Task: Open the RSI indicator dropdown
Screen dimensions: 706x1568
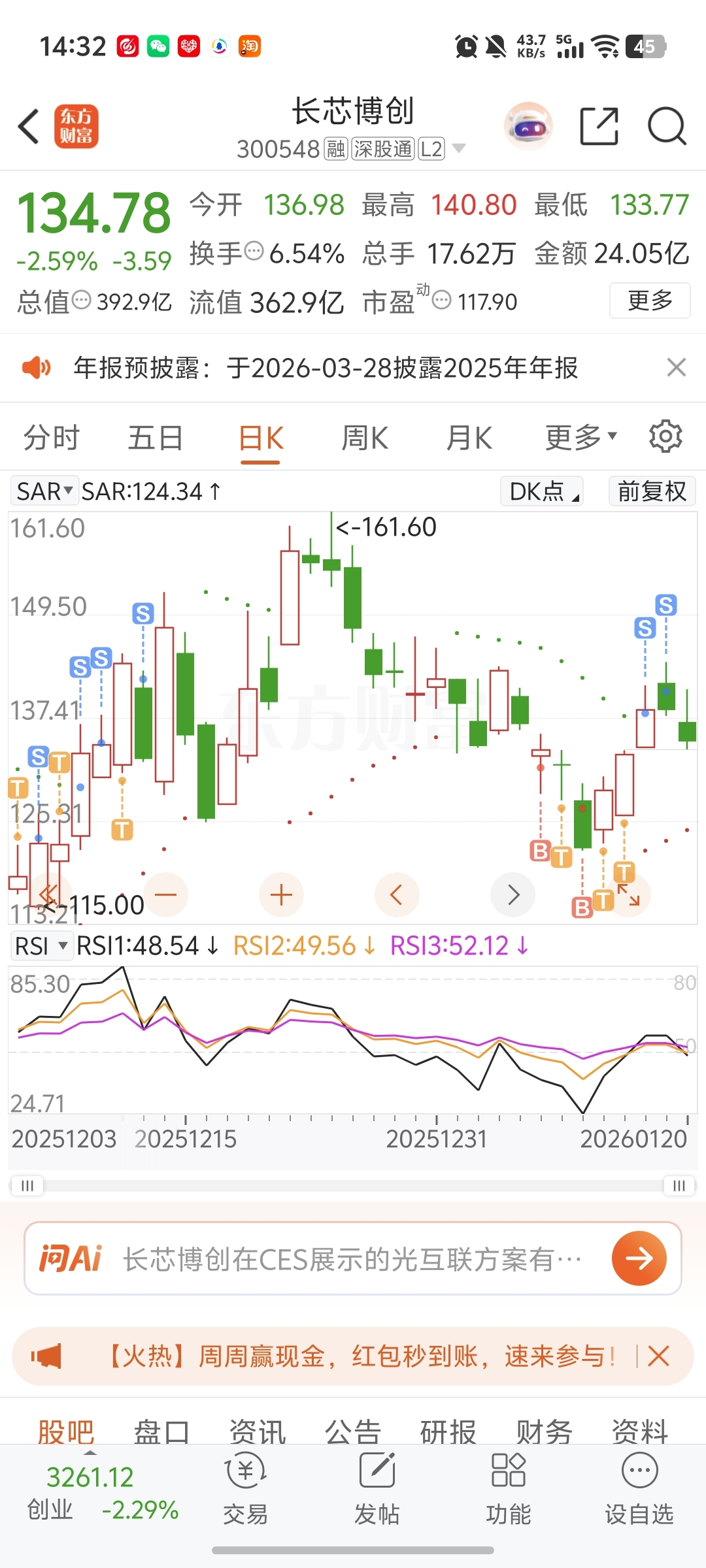Action: pyautogui.click(x=41, y=946)
